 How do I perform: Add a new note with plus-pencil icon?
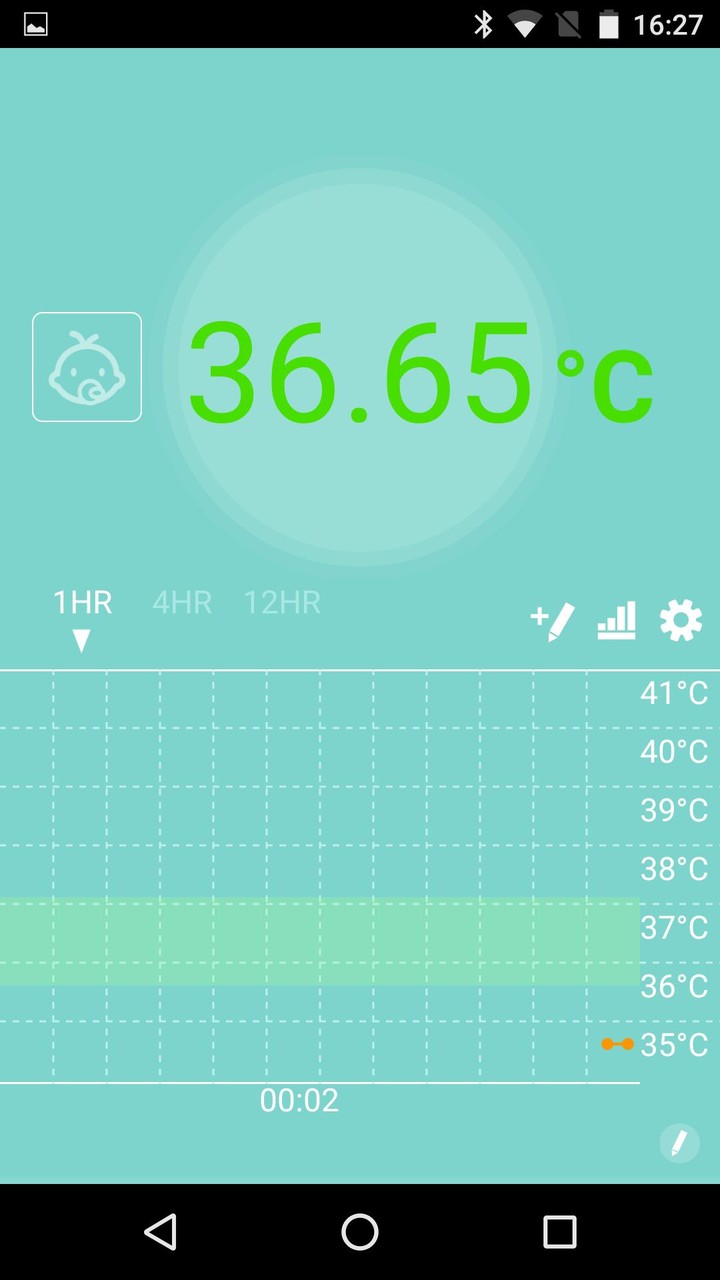(x=553, y=621)
